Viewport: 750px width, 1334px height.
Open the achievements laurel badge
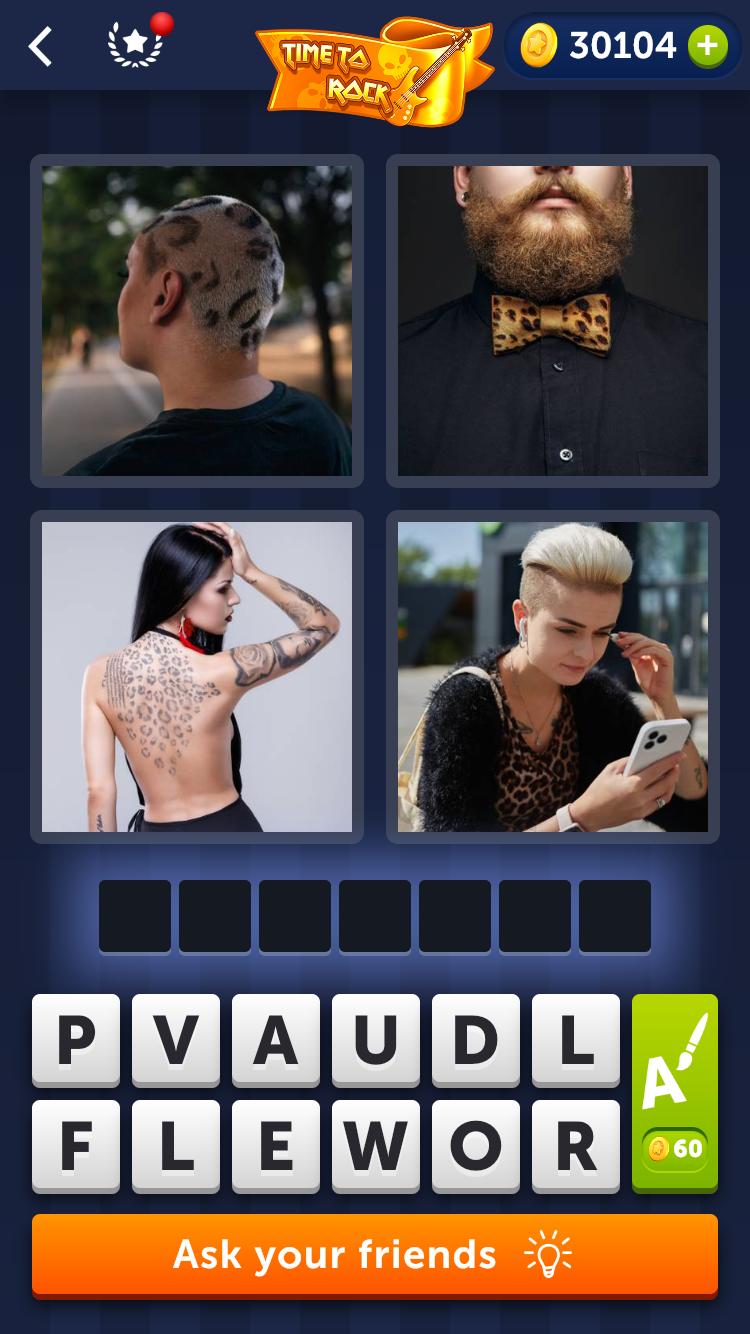tap(135, 45)
